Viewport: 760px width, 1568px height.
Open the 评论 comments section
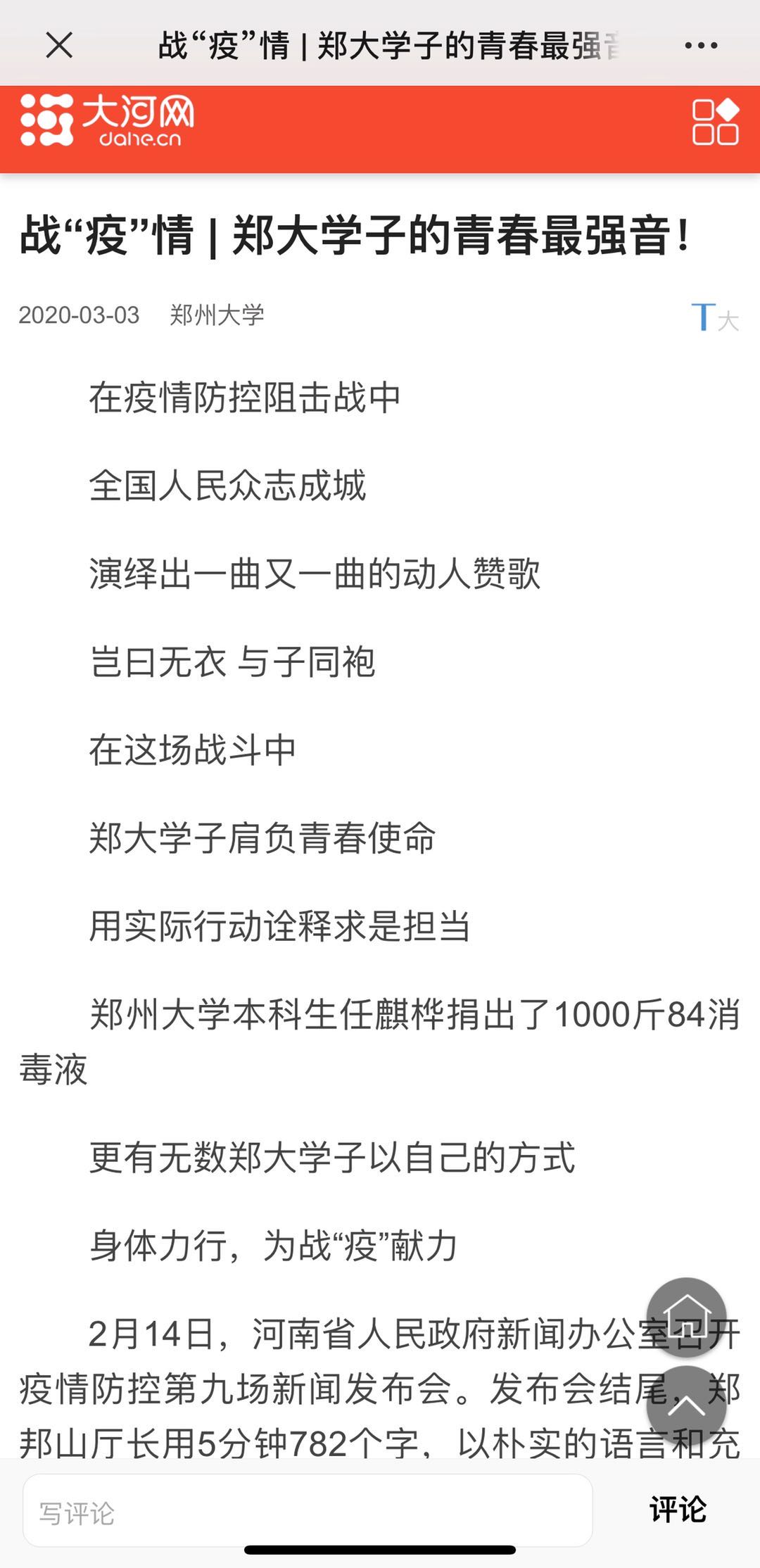click(677, 1510)
